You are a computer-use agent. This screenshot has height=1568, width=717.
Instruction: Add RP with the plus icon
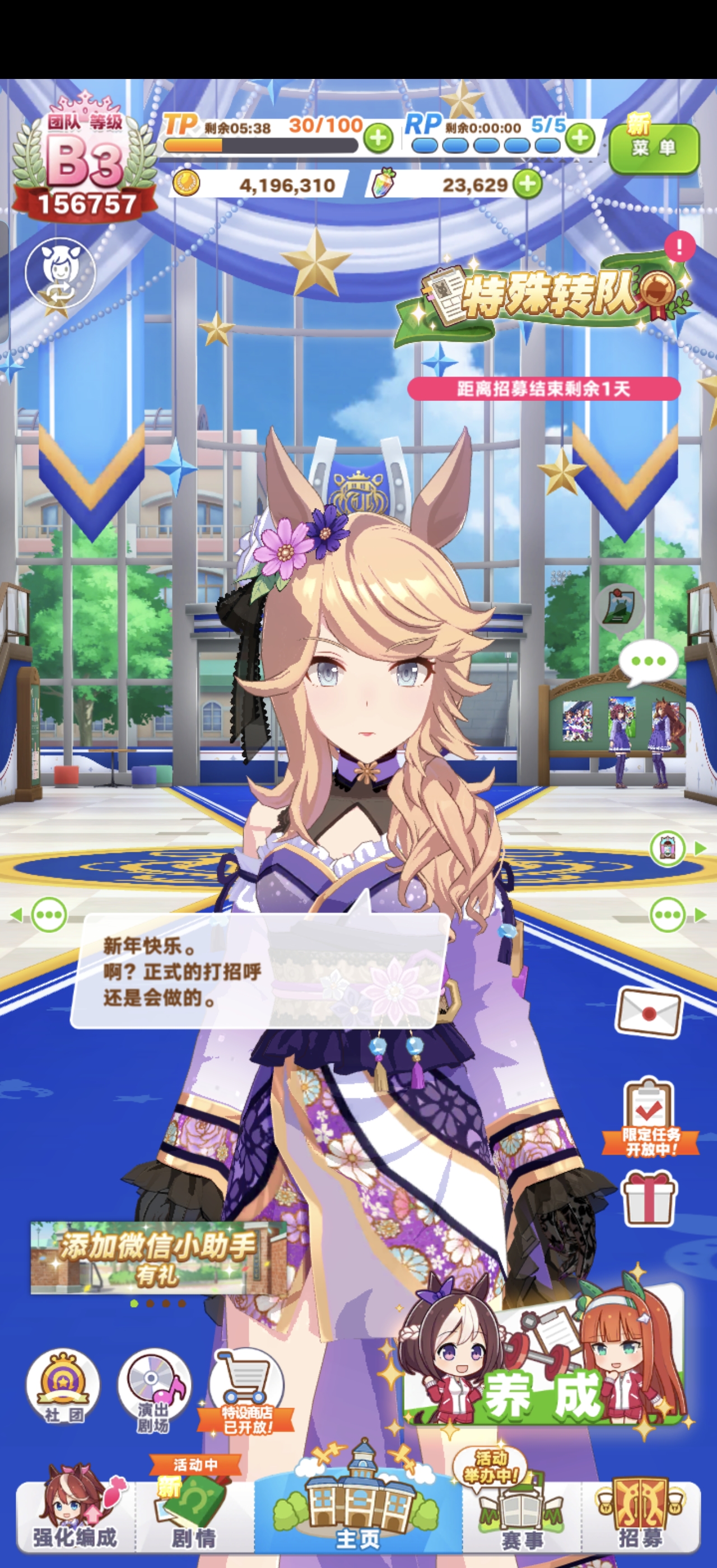click(x=579, y=138)
